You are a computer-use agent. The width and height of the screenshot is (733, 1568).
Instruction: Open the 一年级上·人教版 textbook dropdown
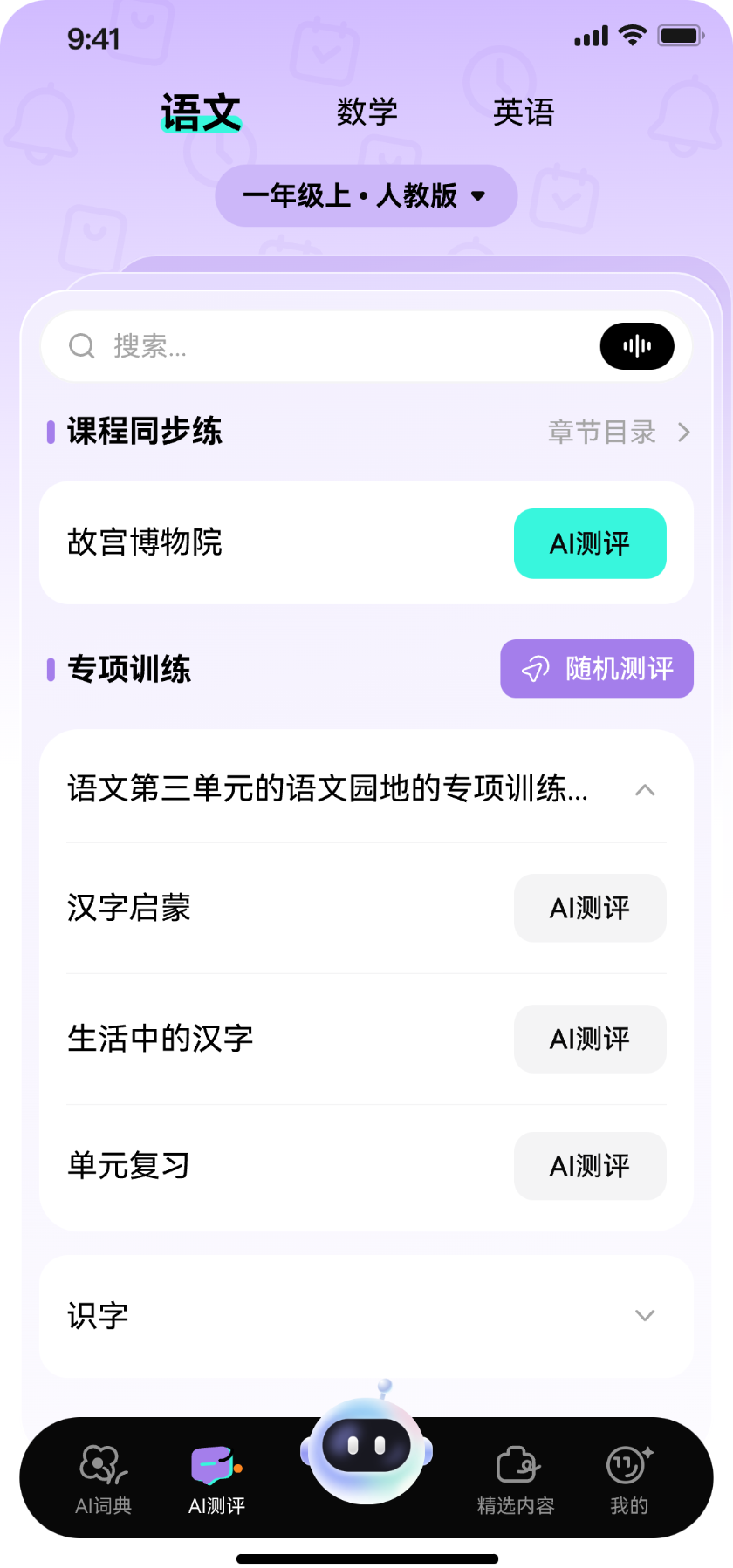366,195
